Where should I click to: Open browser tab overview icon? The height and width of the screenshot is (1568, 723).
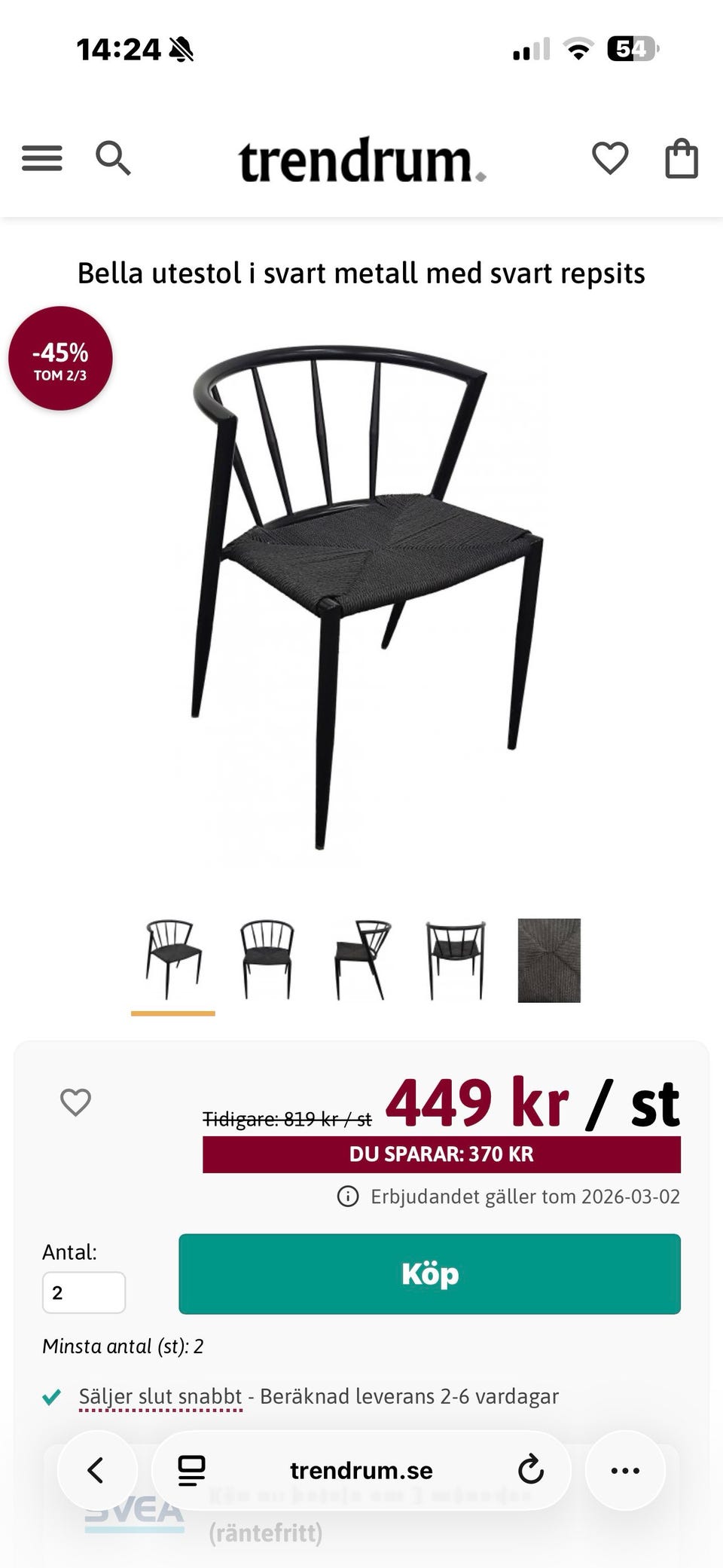(x=191, y=1470)
